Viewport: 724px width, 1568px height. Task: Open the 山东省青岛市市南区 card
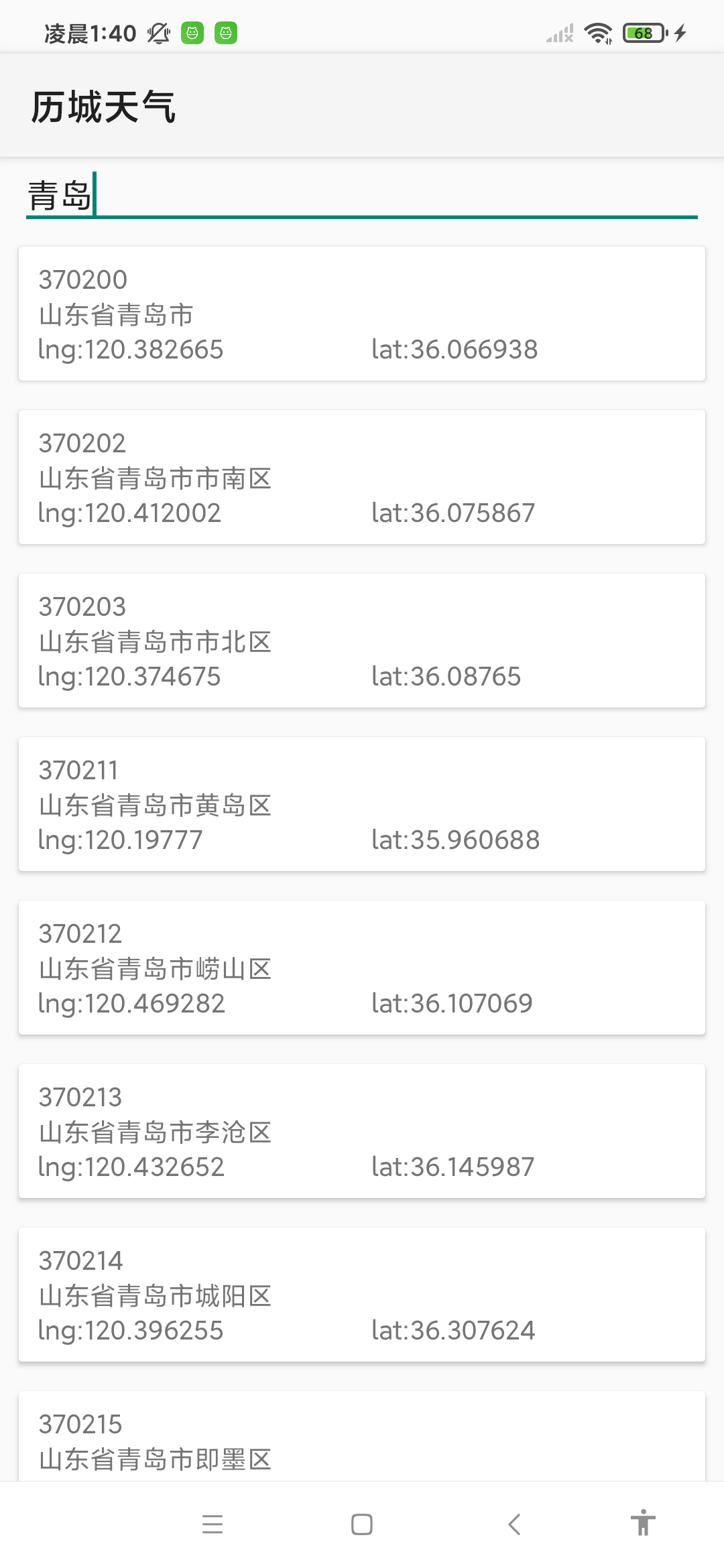(362, 477)
